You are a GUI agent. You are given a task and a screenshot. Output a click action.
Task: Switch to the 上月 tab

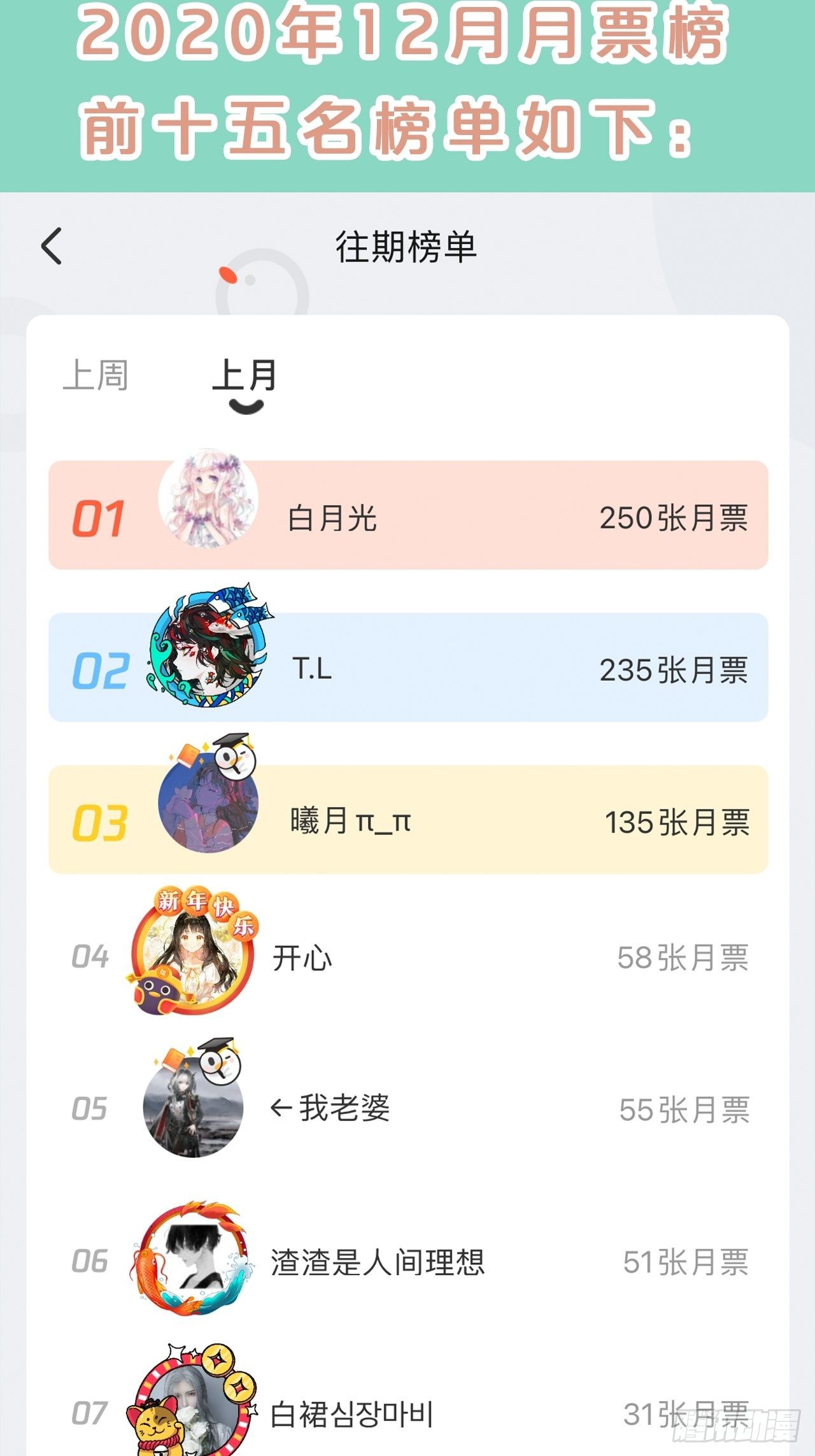tap(246, 375)
